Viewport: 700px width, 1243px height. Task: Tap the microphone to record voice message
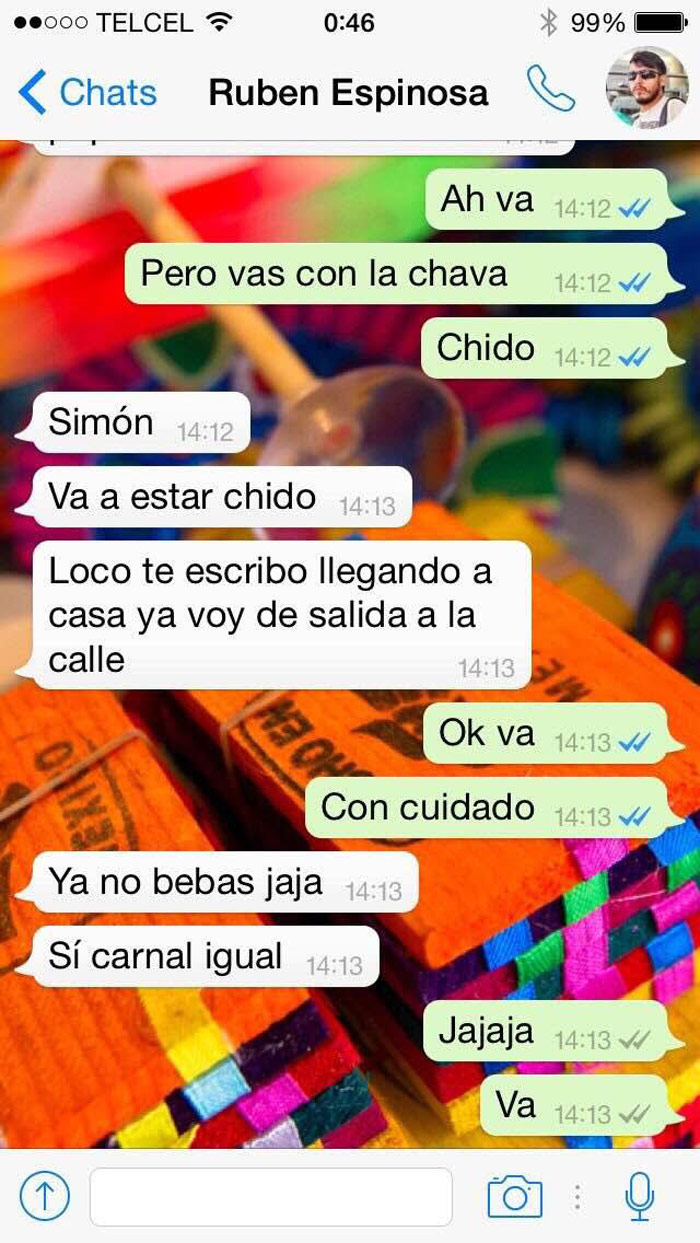click(639, 1196)
